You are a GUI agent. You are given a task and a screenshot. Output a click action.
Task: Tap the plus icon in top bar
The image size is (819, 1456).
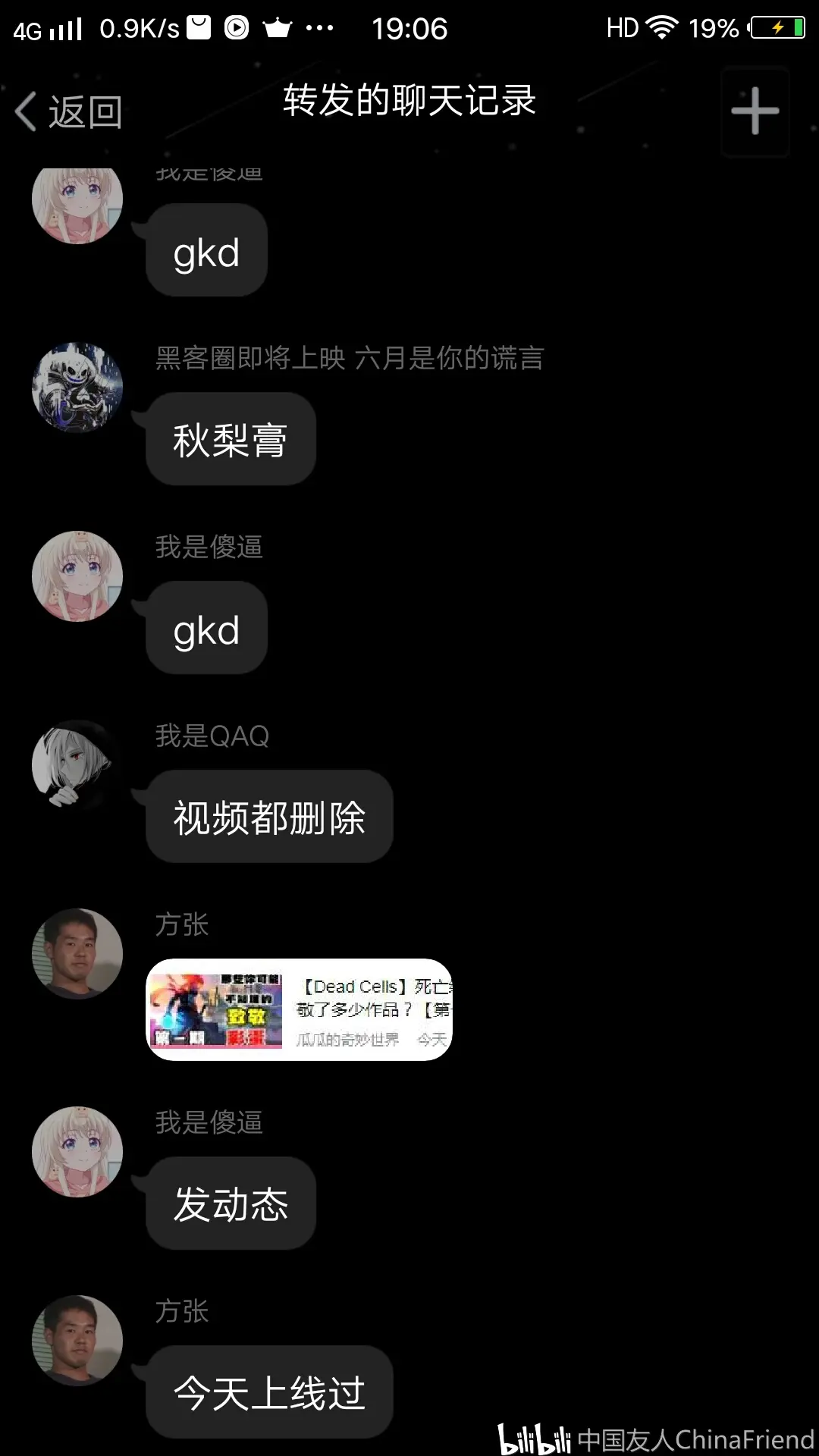pyautogui.click(x=755, y=111)
